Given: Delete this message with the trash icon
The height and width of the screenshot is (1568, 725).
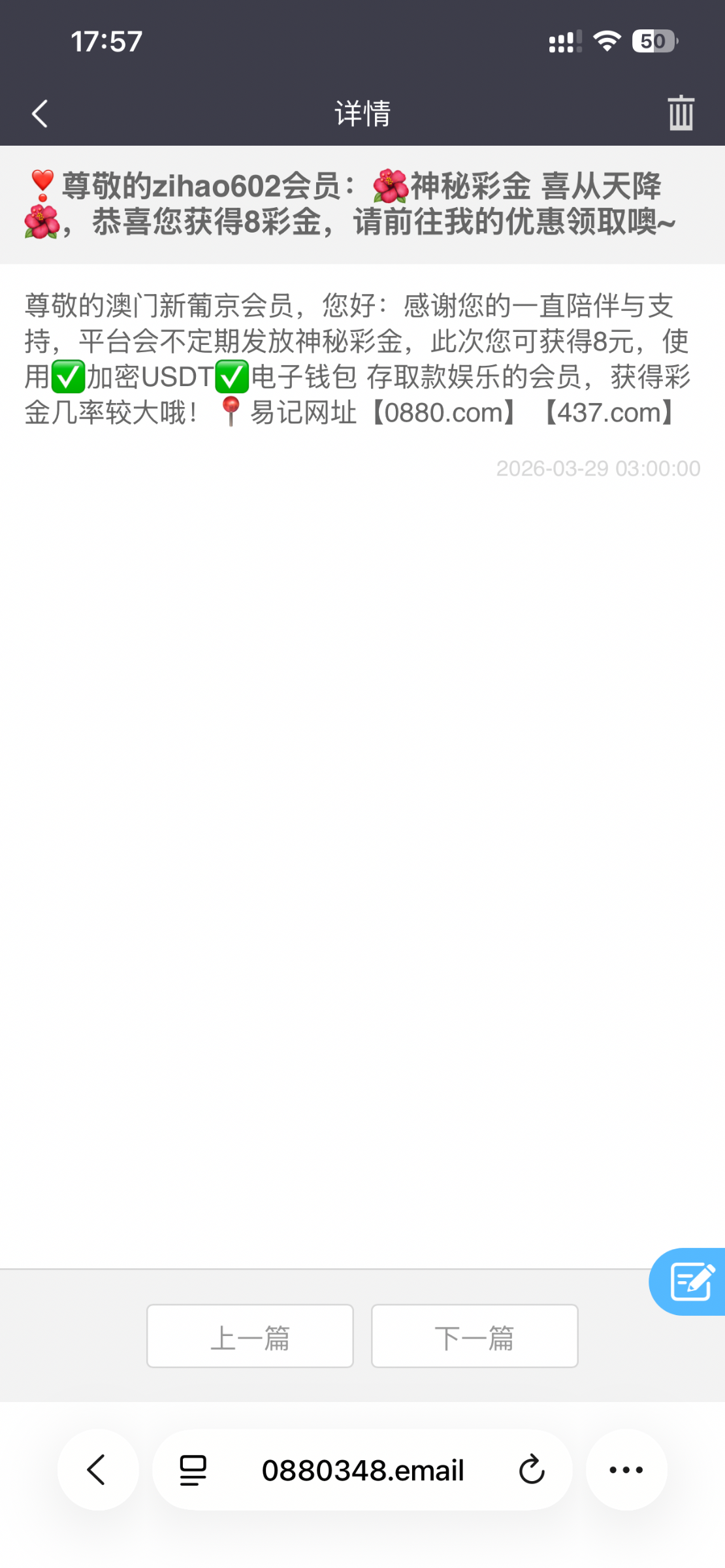Looking at the screenshot, I should click(681, 113).
